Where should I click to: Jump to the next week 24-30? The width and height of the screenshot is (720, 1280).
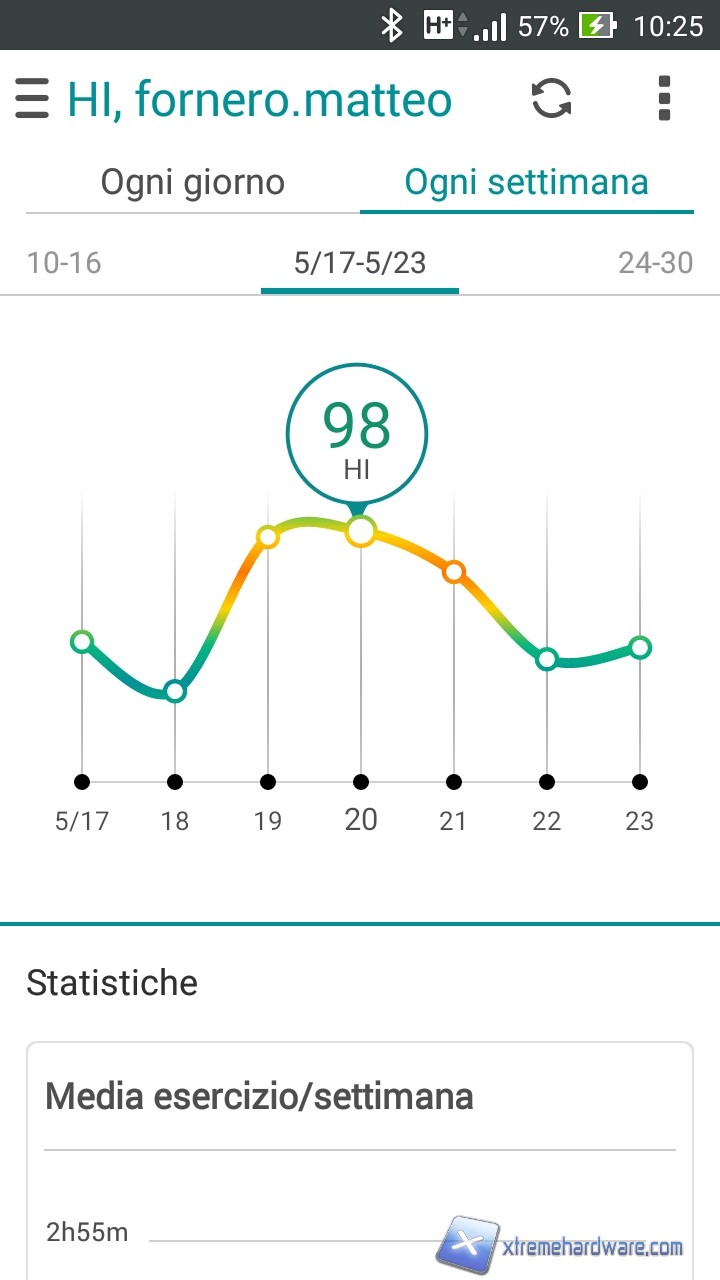click(655, 263)
